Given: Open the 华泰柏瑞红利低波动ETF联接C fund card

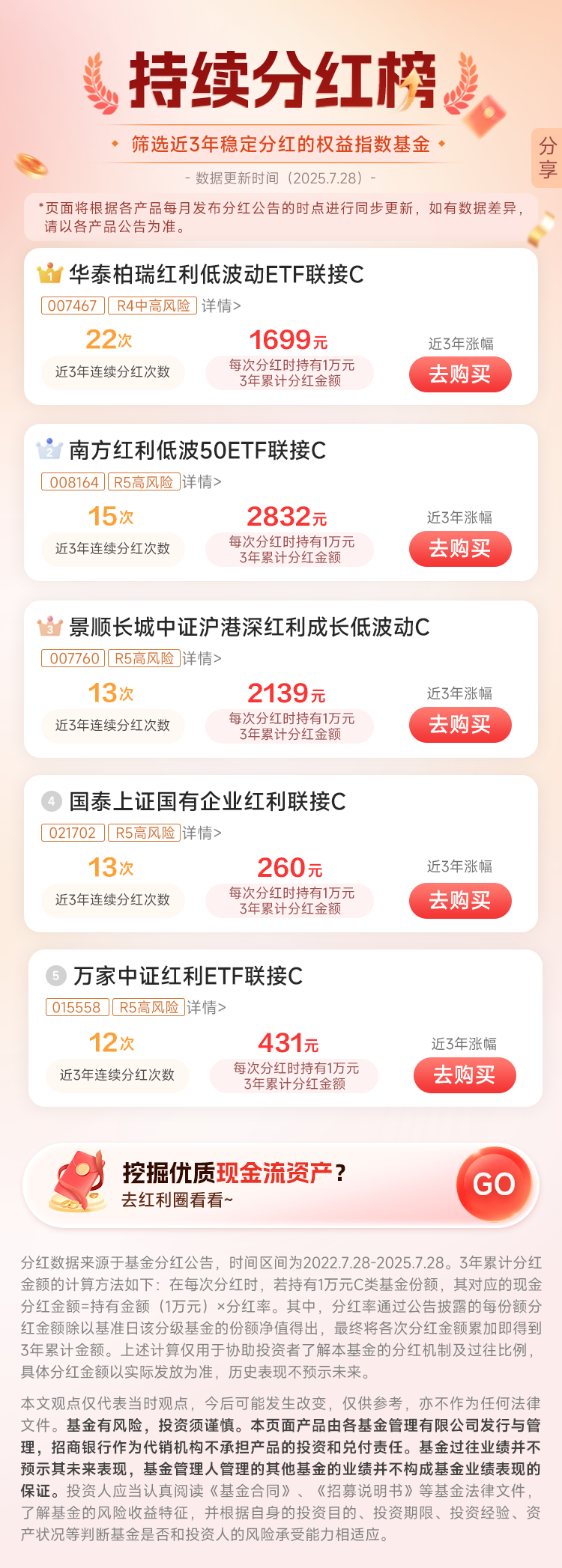Looking at the screenshot, I should click(216, 275).
